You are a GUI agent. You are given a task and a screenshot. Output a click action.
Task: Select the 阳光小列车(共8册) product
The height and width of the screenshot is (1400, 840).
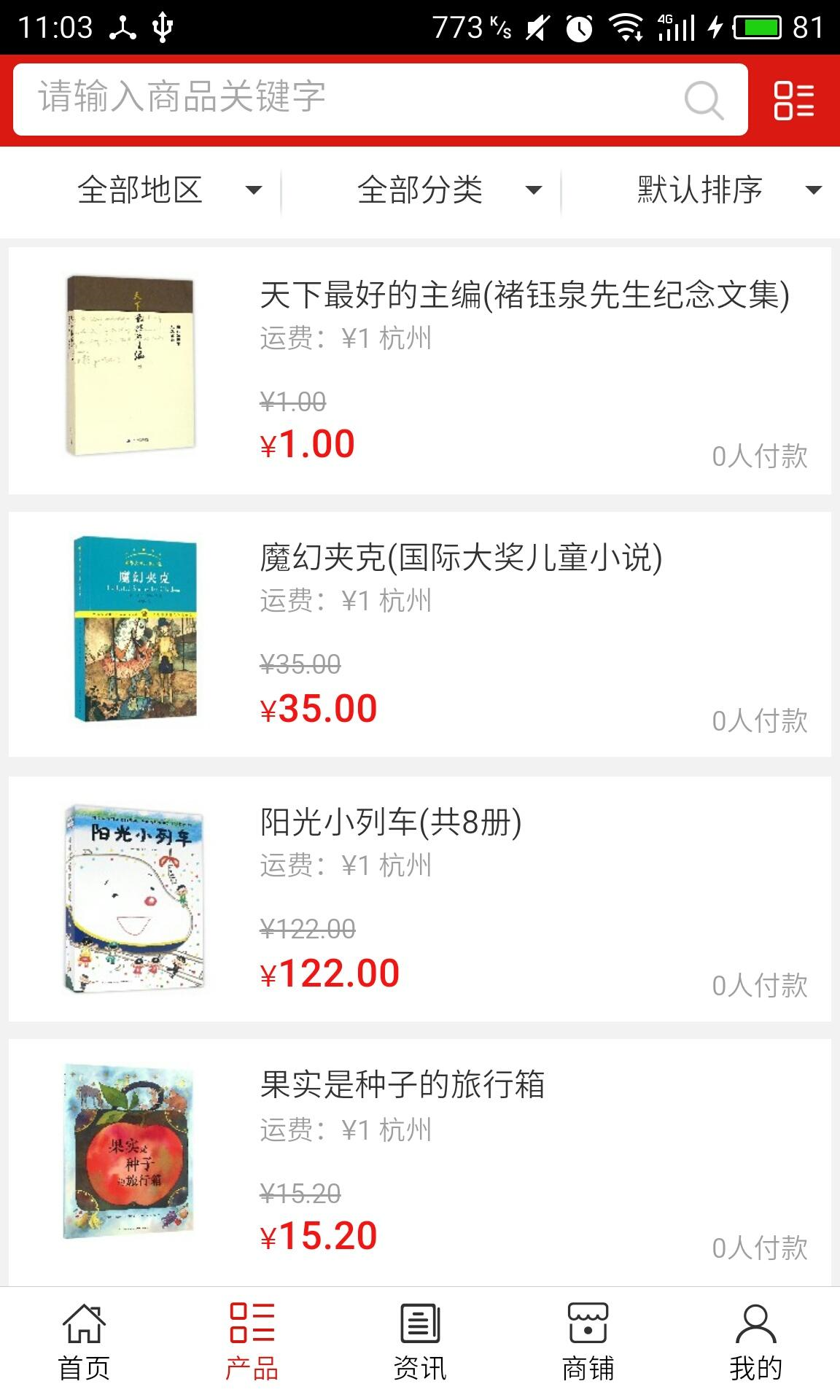coord(391,822)
